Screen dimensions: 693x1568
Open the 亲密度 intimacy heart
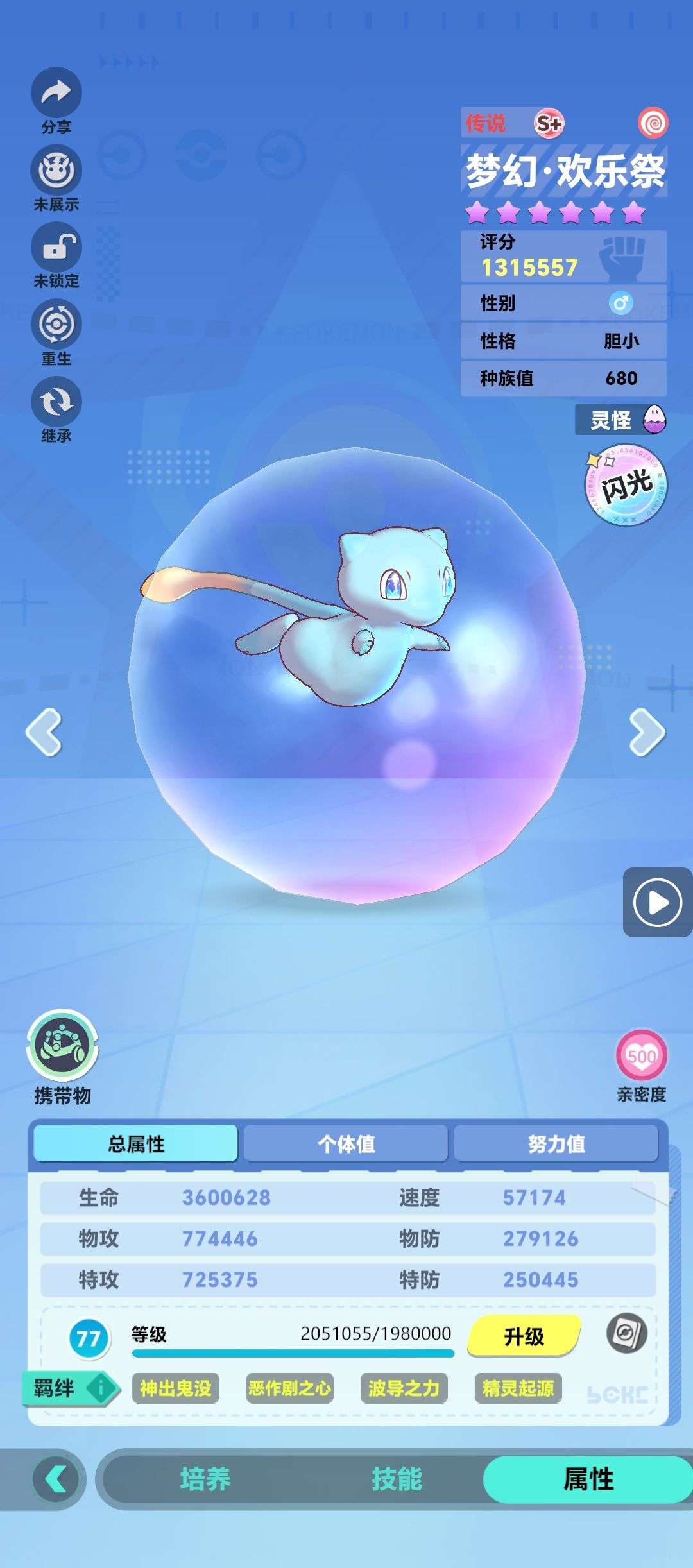click(642, 1055)
